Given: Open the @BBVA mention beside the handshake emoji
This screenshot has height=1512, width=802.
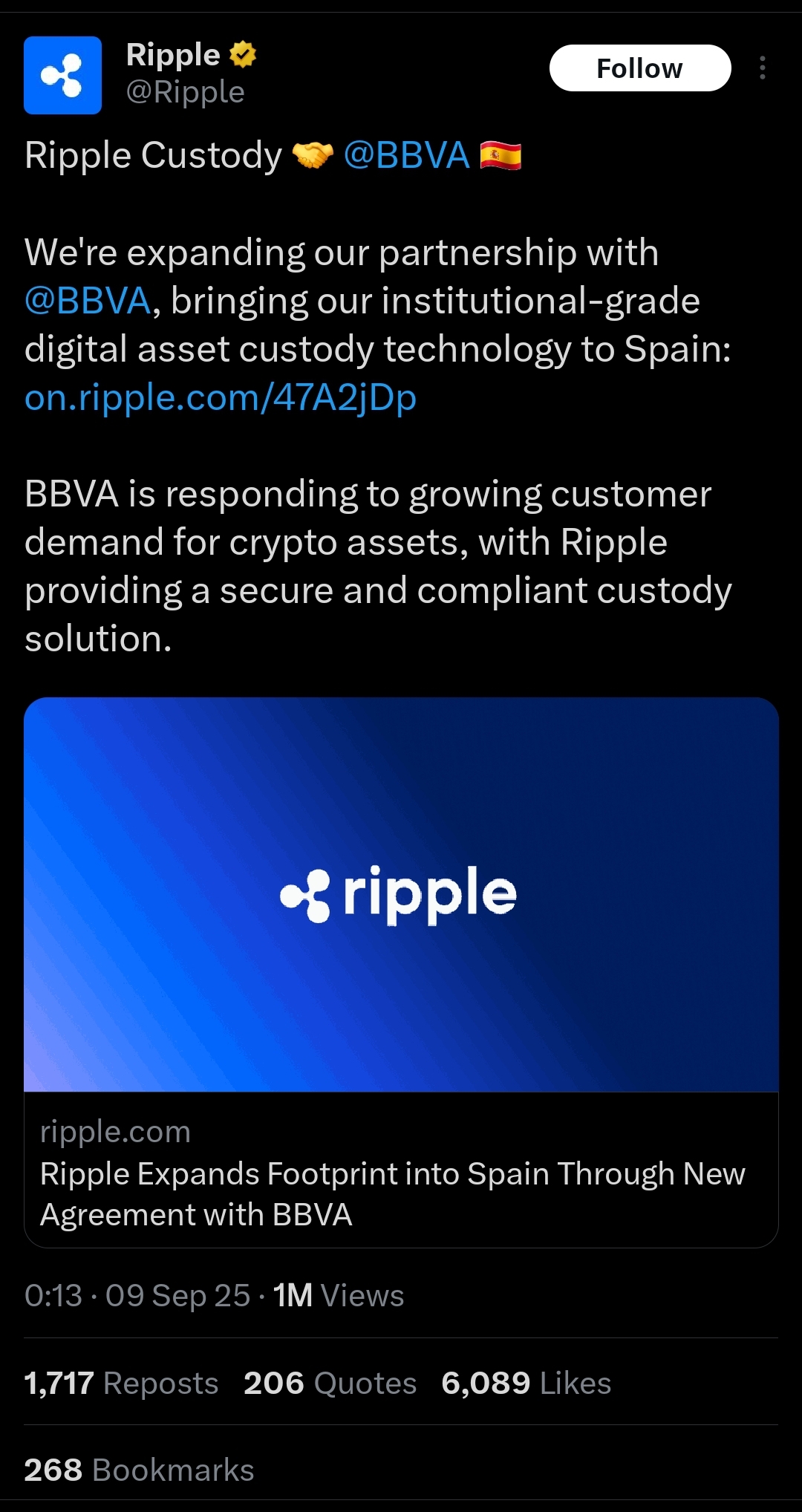Looking at the screenshot, I should (x=406, y=155).
